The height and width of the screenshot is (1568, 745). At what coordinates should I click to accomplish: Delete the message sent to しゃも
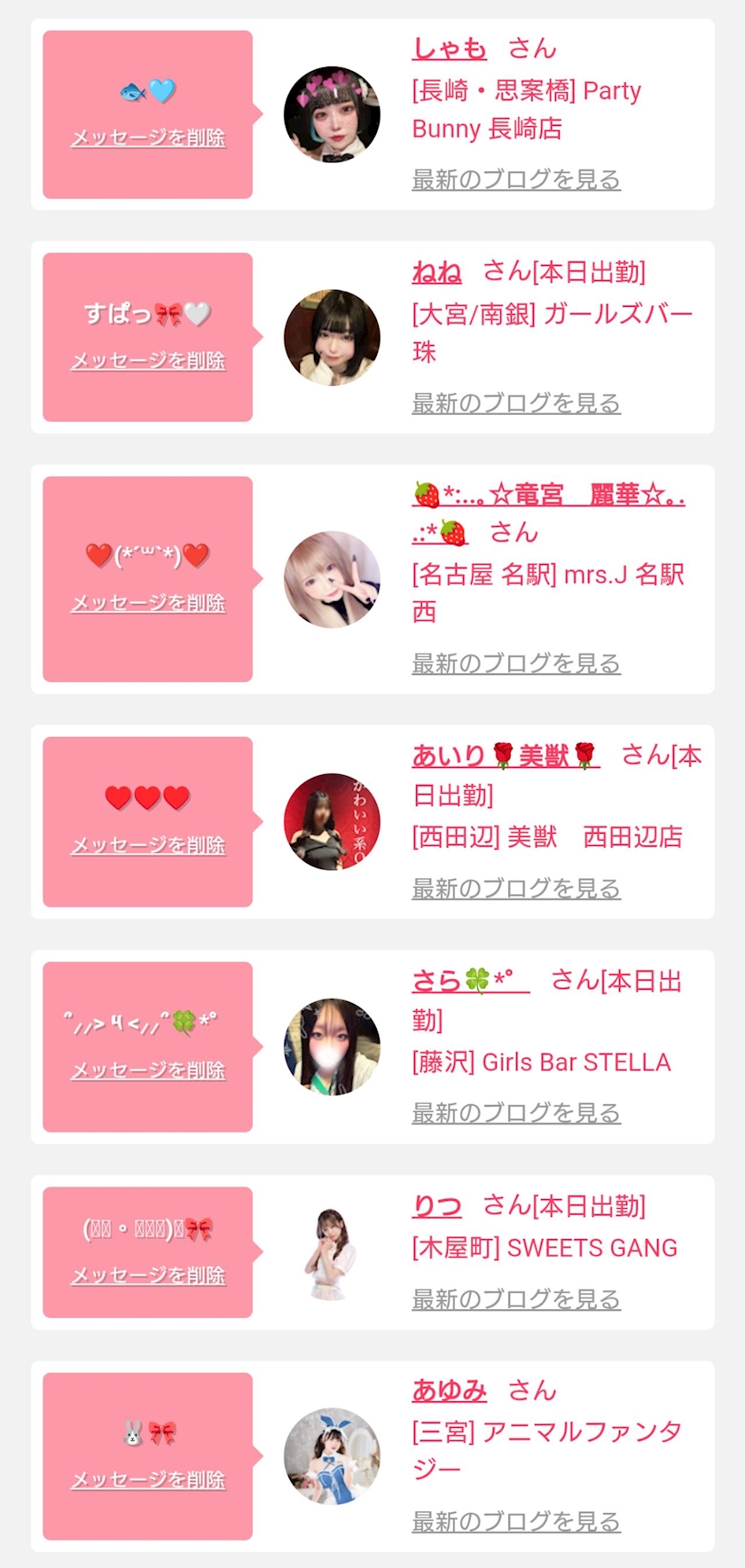[148, 137]
